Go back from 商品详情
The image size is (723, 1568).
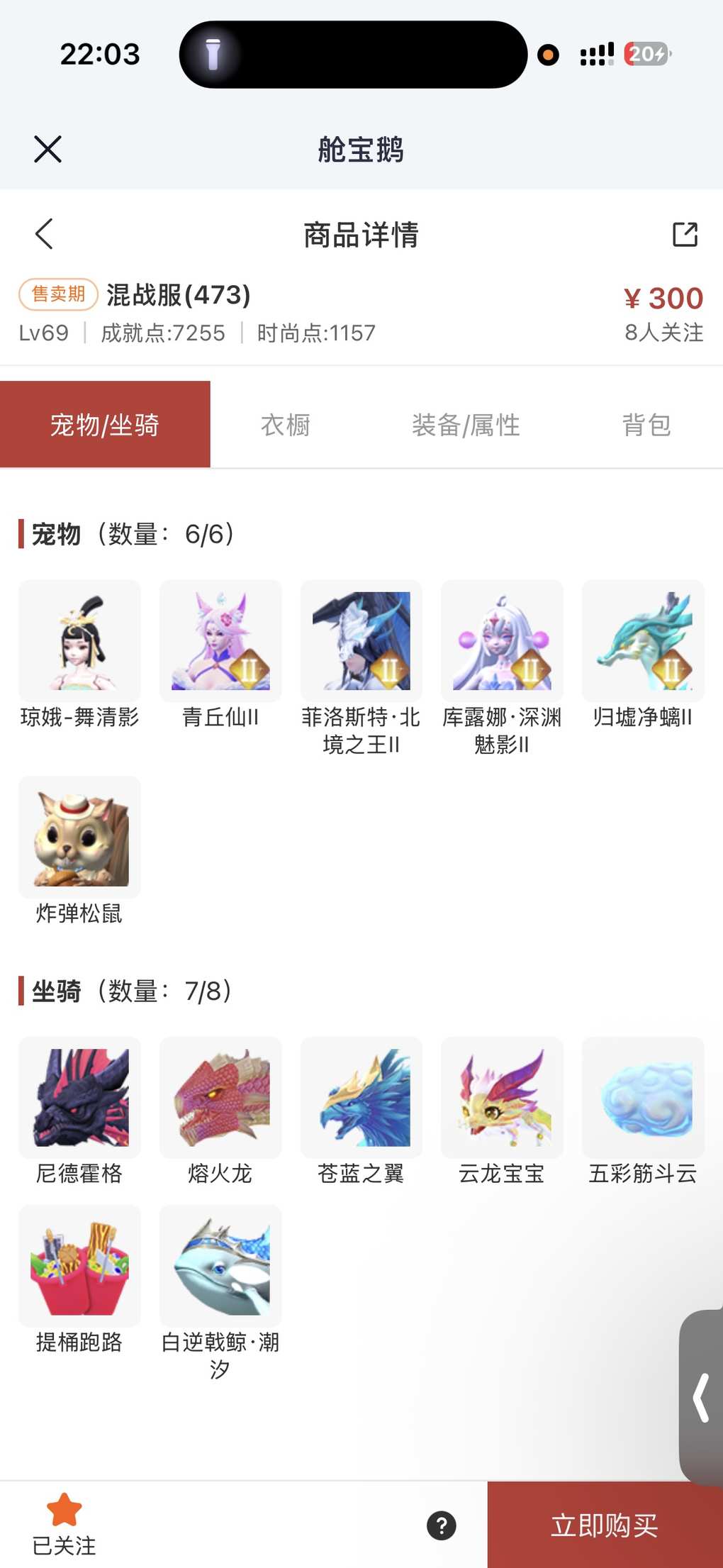click(x=44, y=234)
